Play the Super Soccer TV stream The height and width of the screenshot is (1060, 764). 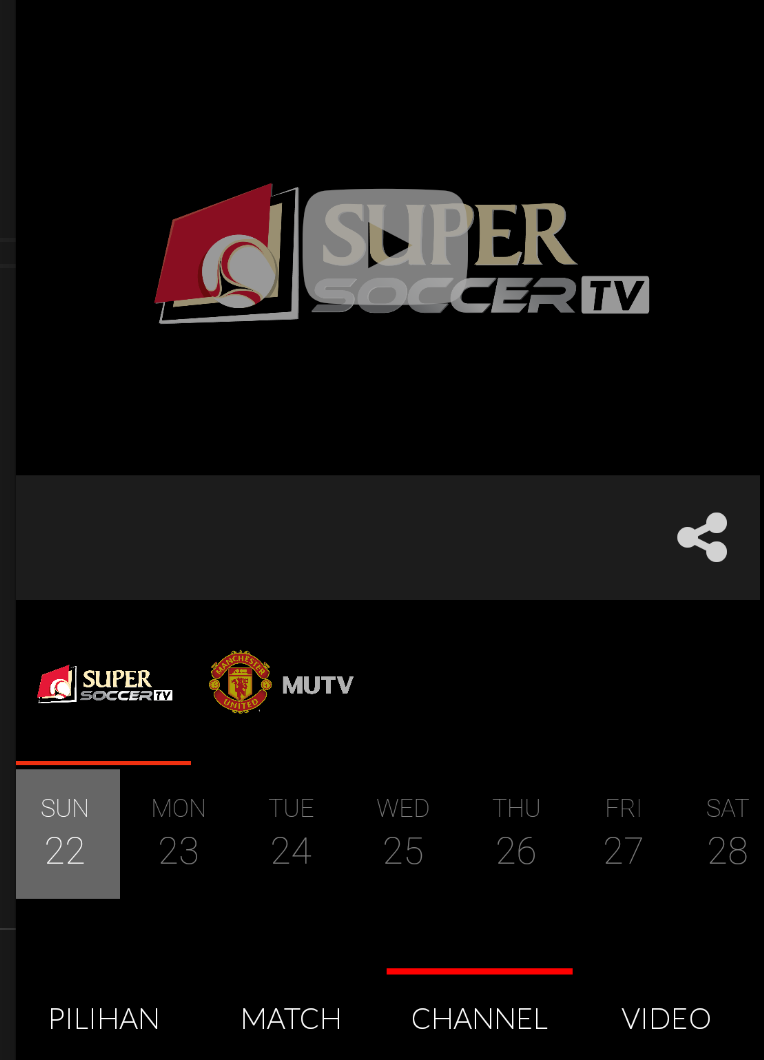(x=386, y=243)
